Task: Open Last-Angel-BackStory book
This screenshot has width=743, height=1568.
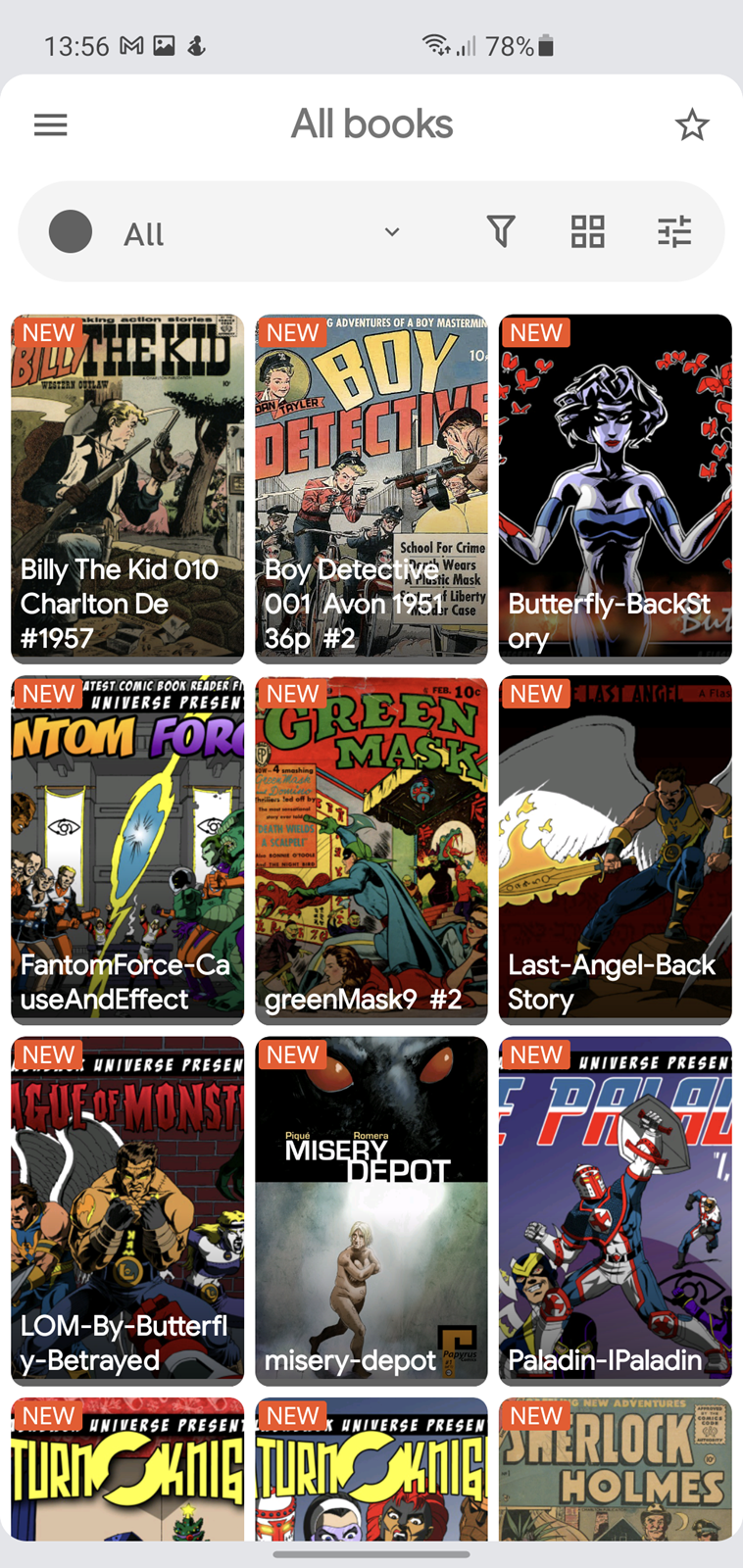Action: tap(616, 850)
